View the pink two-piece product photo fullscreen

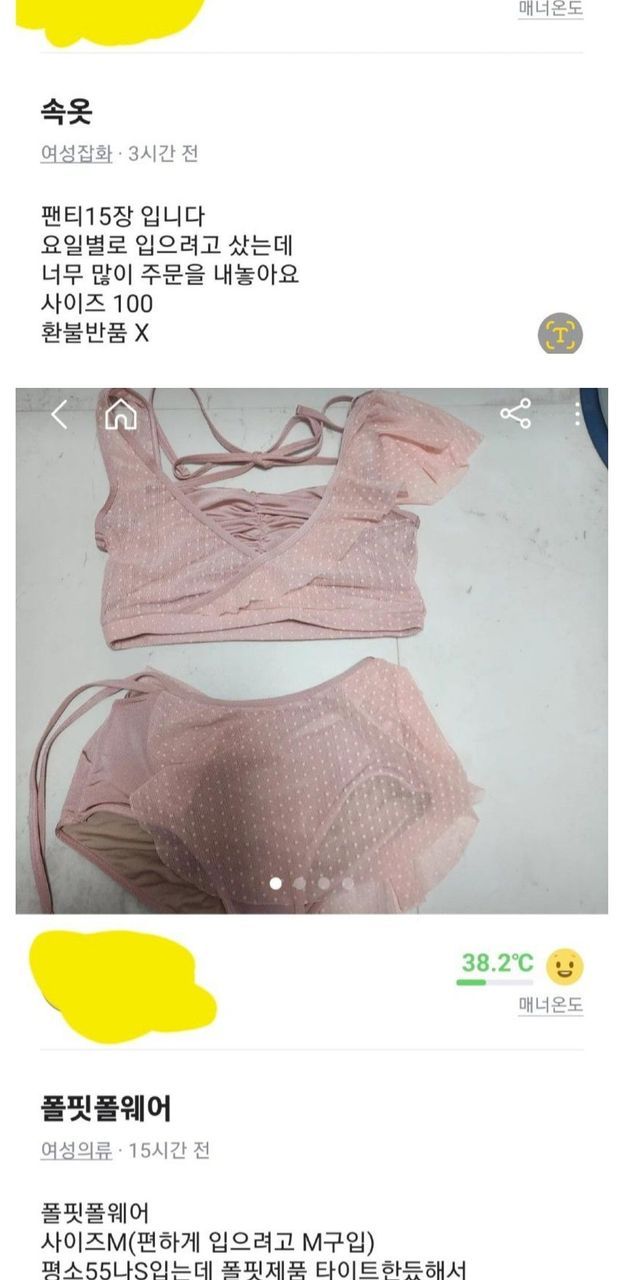311,650
